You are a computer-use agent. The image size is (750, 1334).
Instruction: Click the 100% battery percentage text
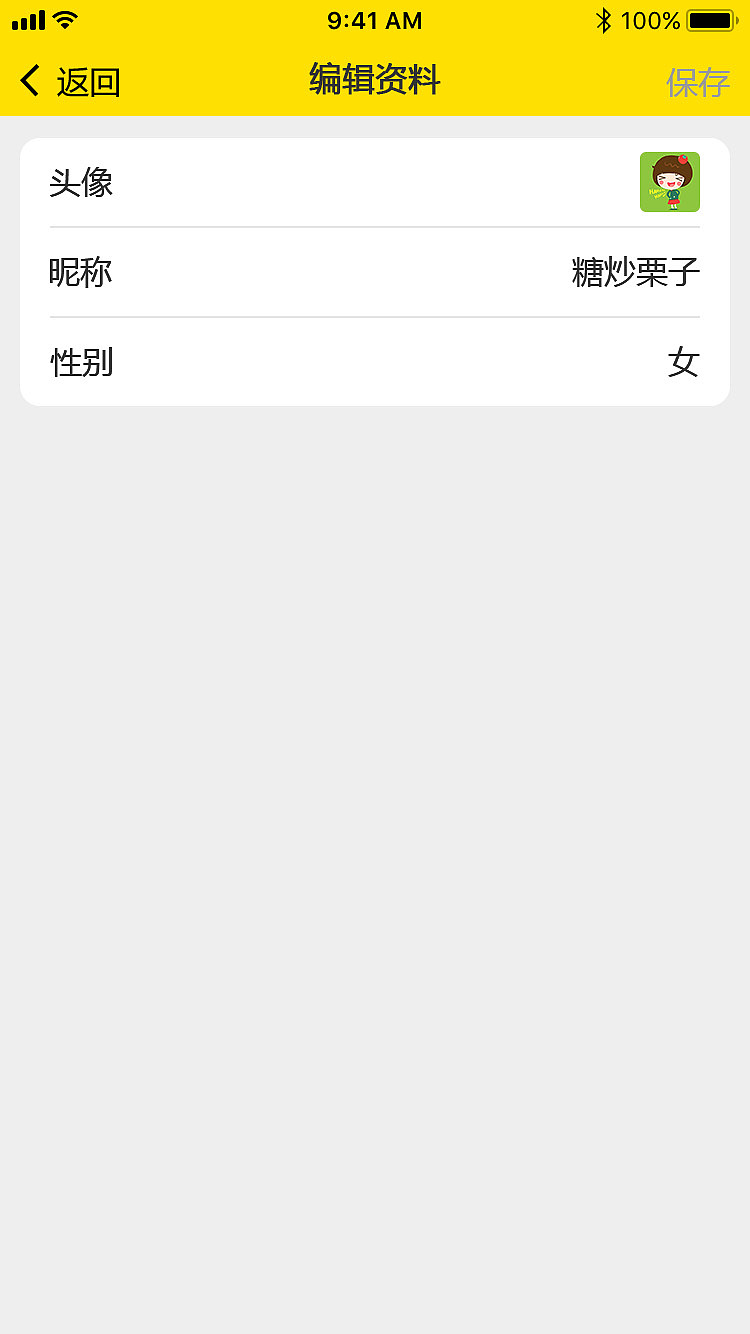click(650, 18)
